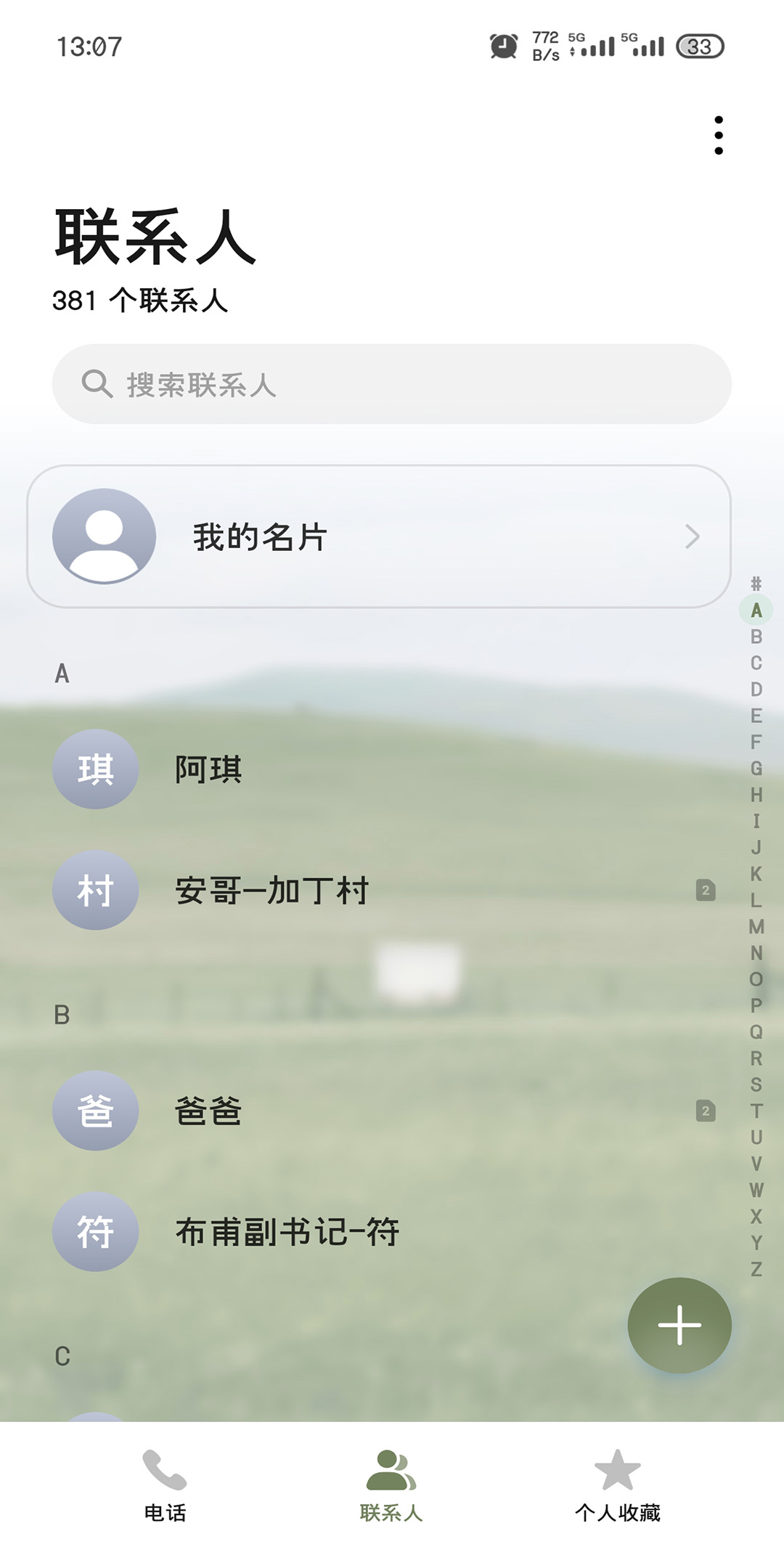
Task: Jump to letter M in index
Action: tap(756, 927)
